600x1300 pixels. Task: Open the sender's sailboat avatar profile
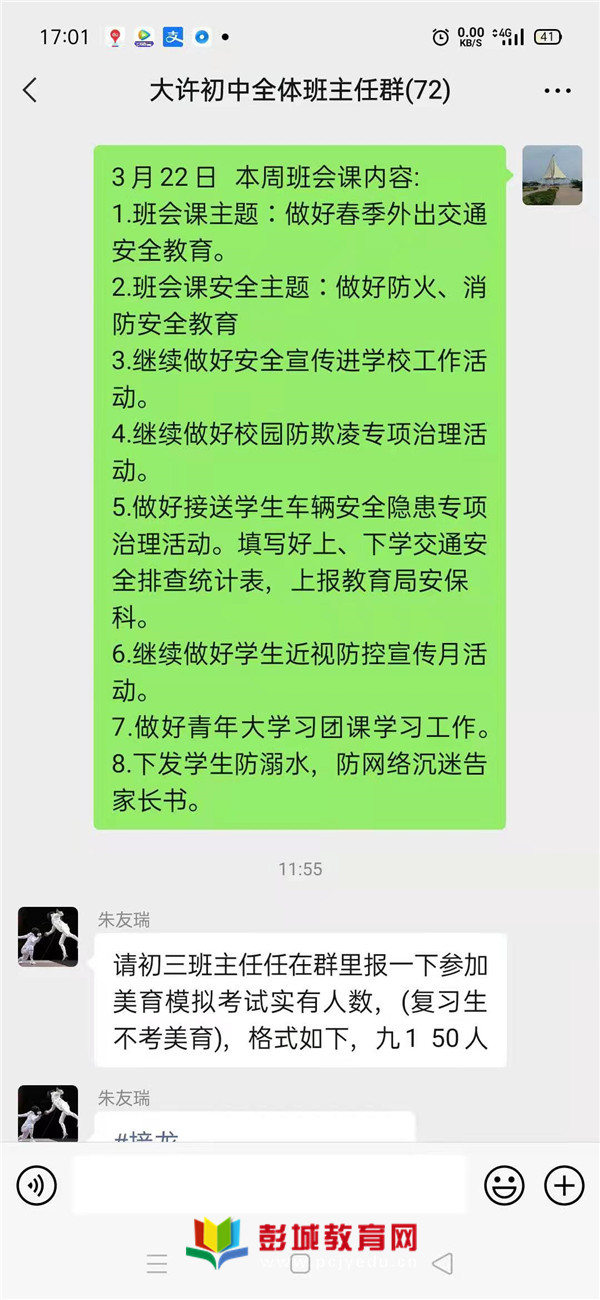pyautogui.click(x=552, y=175)
